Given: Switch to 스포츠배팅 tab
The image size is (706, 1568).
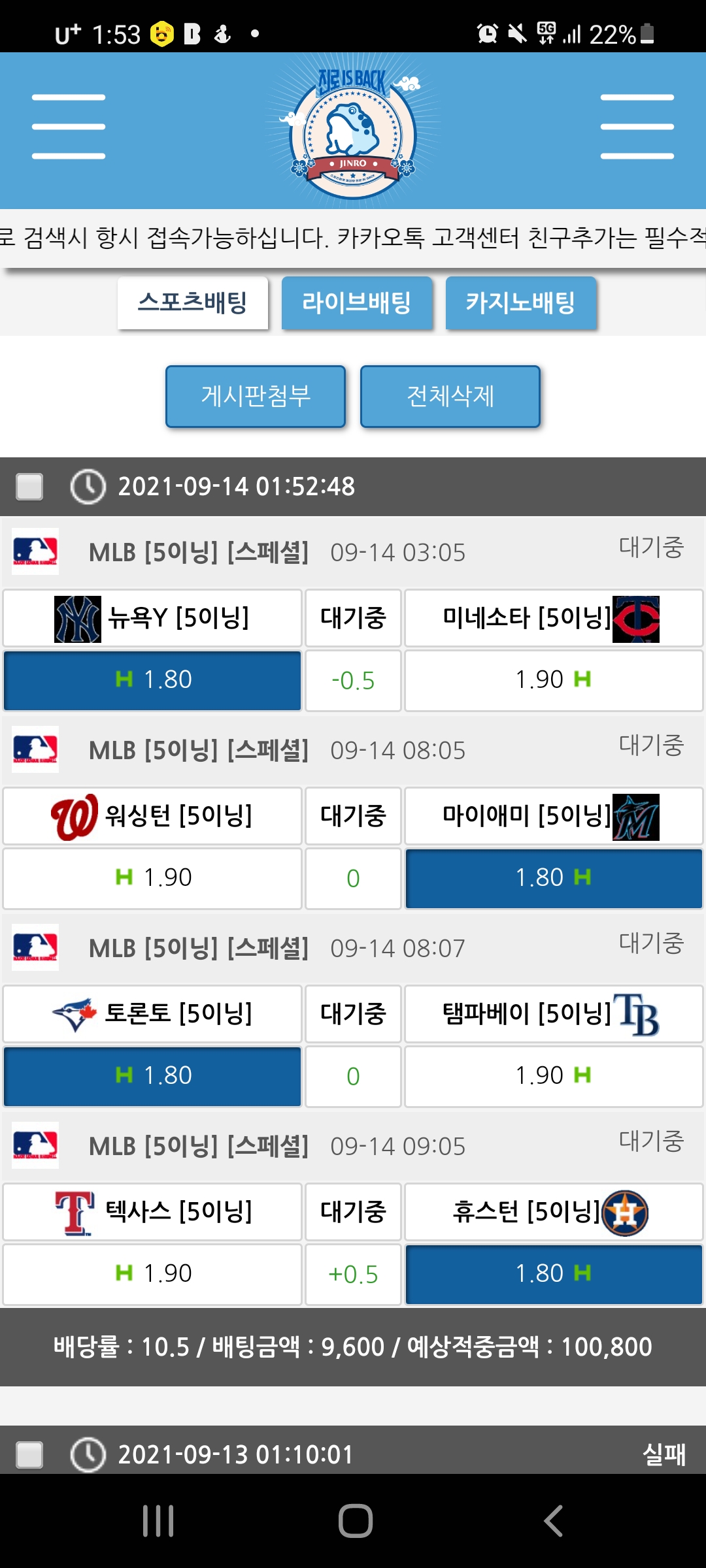Looking at the screenshot, I should [x=193, y=303].
